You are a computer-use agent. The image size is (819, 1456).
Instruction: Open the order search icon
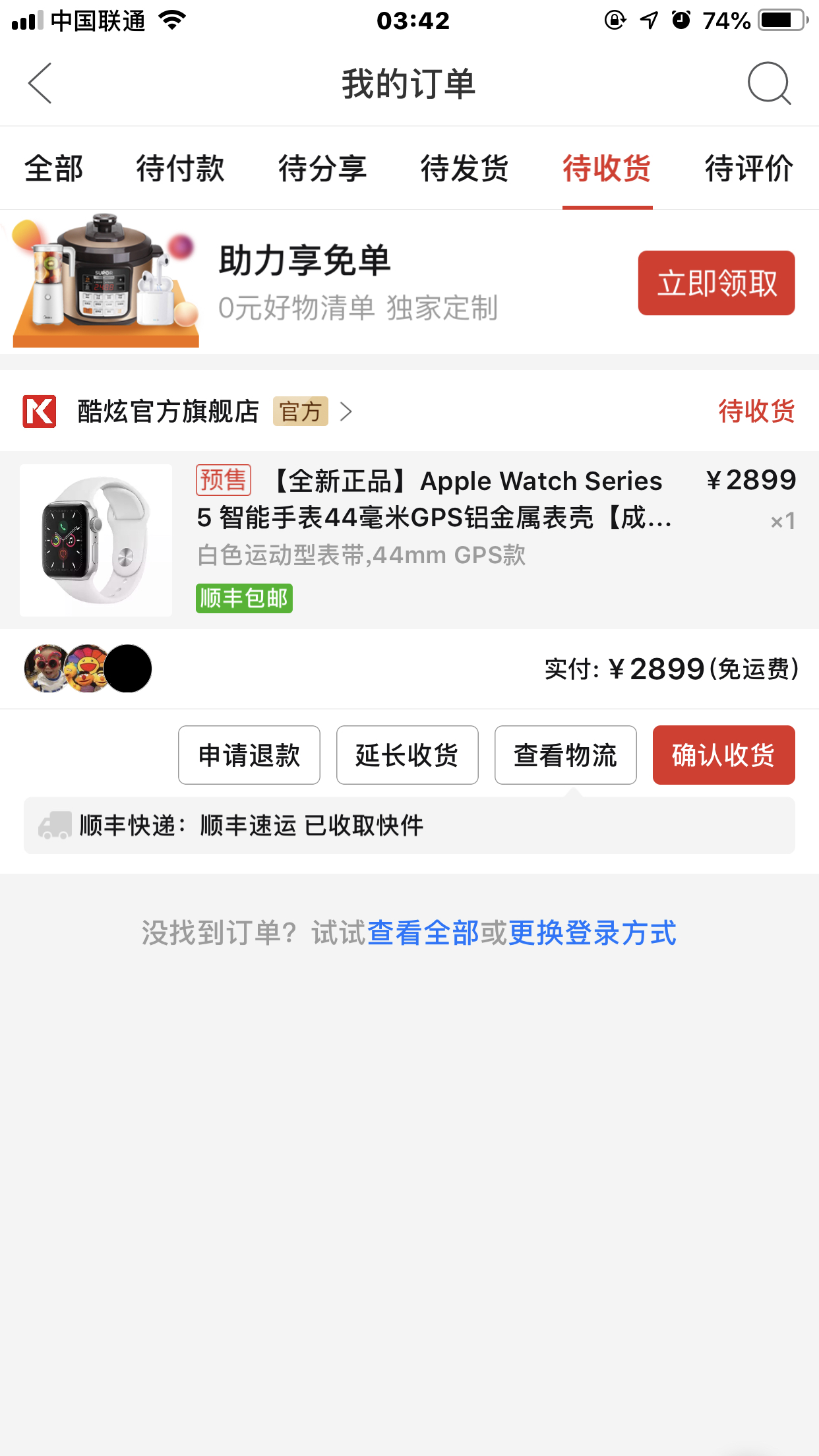(x=769, y=84)
